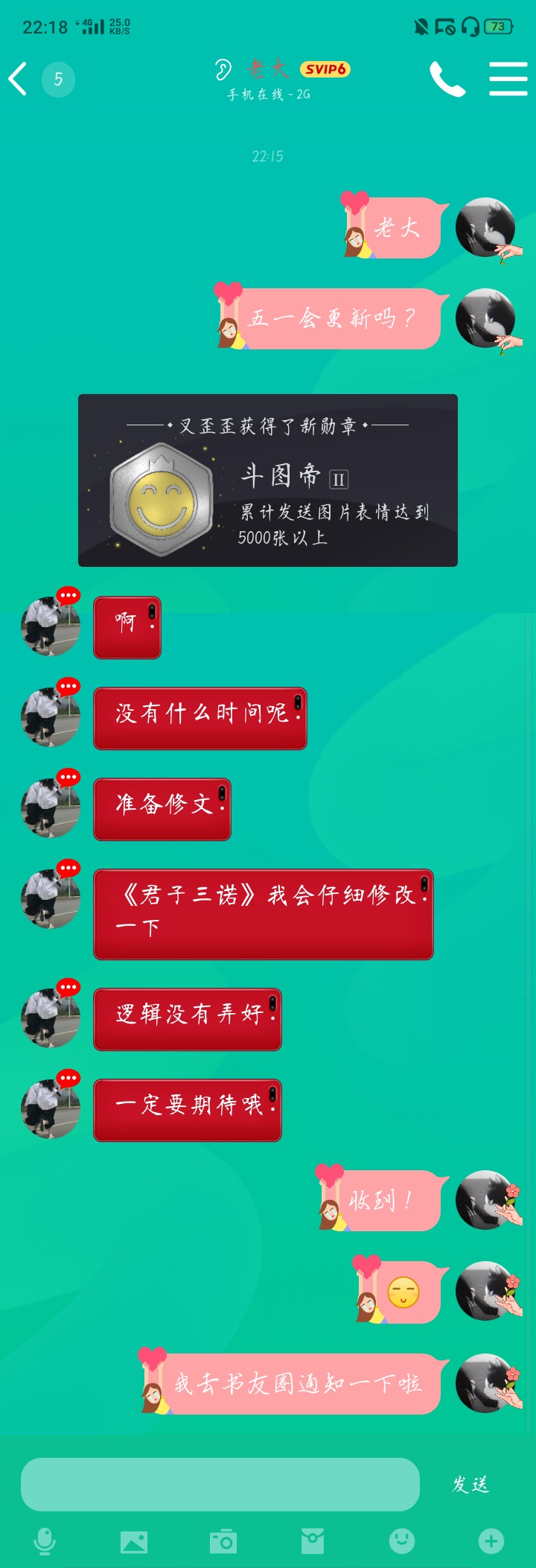The image size is (536, 1568).
Task: Open the 斗图帝 medal card
Action: (x=268, y=480)
